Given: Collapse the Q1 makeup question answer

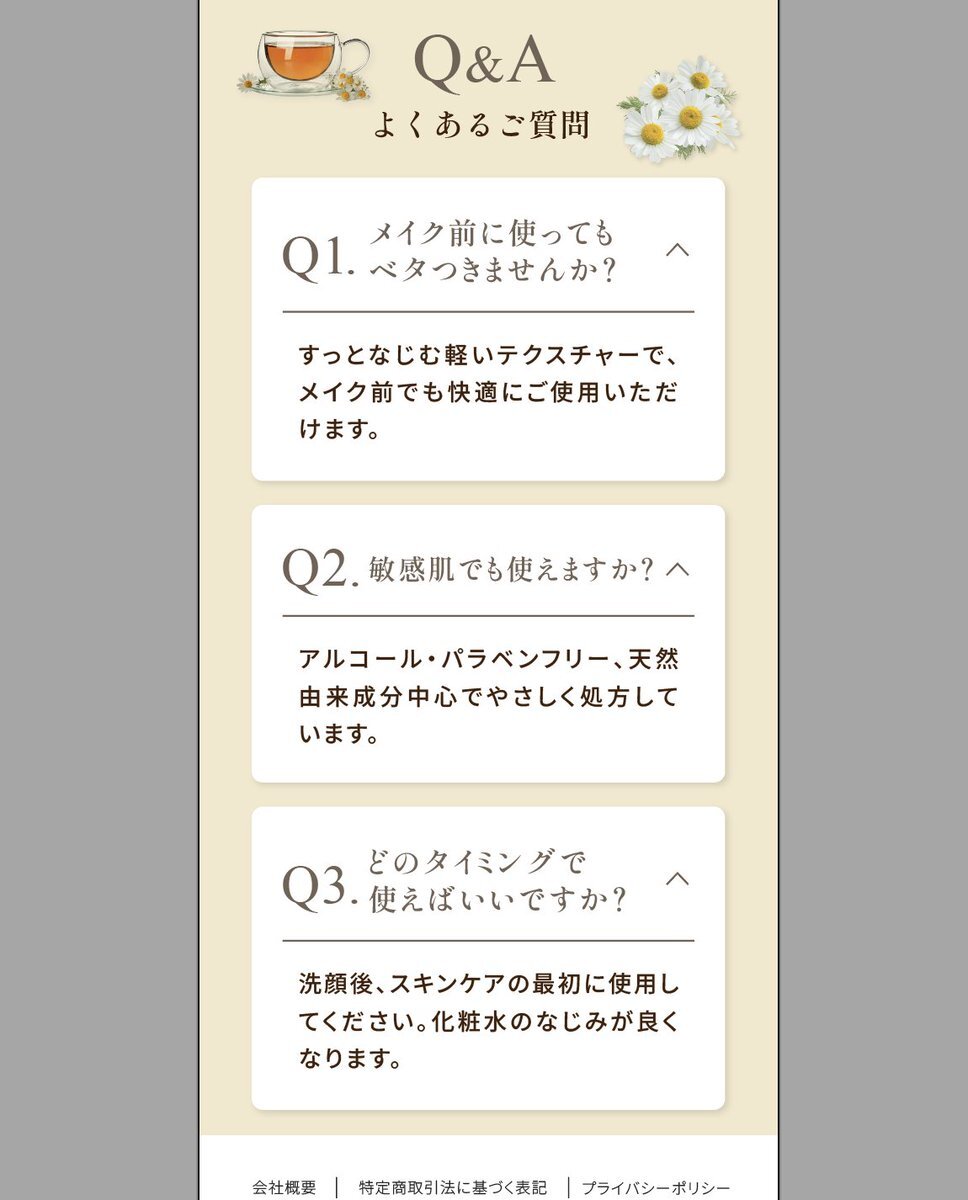Looking at the screenshot, I should click(677, 250).
